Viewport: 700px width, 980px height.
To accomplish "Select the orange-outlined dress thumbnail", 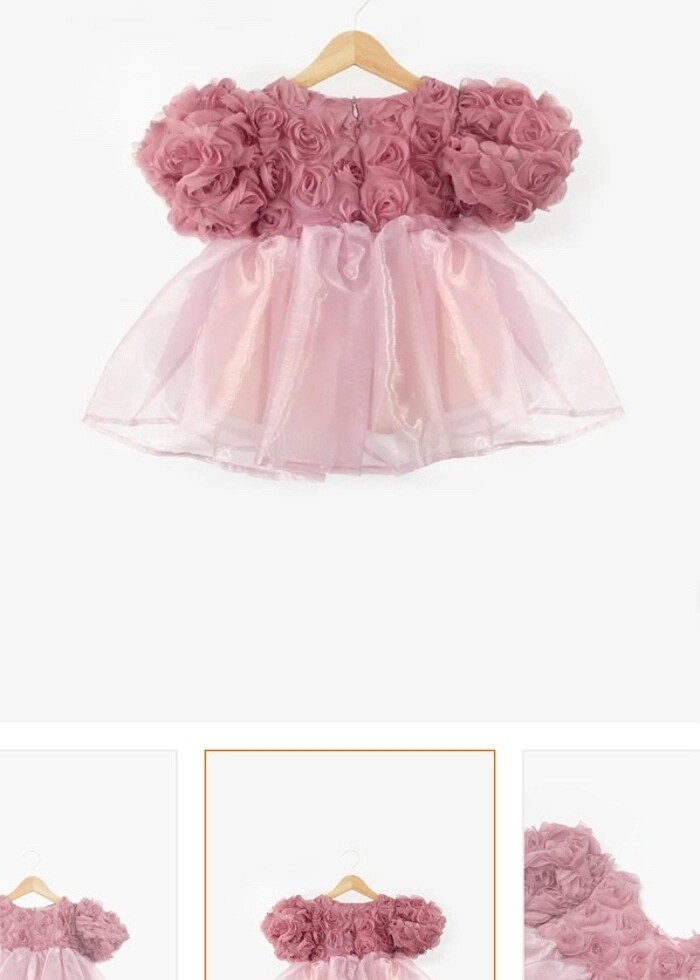I will point(350,865).
